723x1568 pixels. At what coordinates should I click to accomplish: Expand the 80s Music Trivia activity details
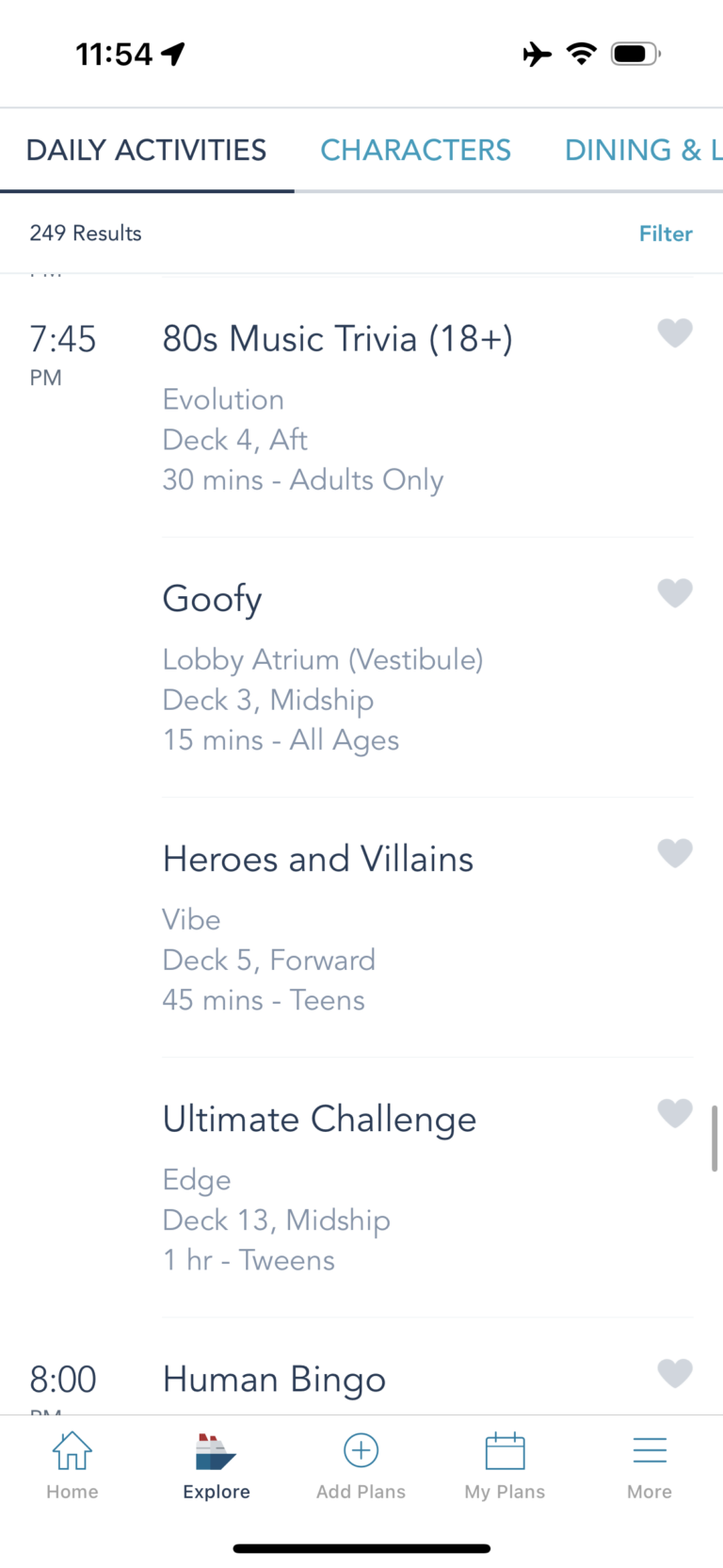[x=337, y=338]
